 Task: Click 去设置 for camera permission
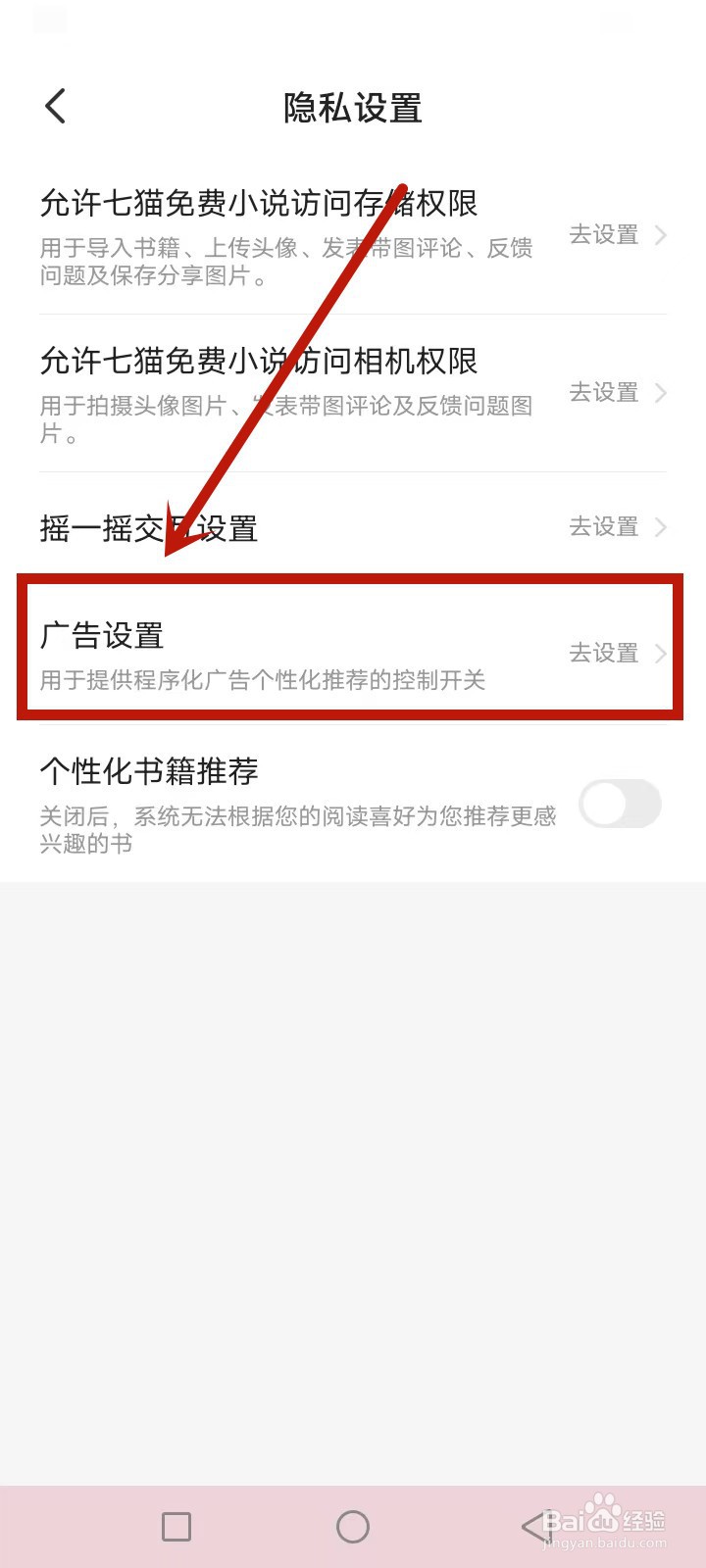coord(603,393)
